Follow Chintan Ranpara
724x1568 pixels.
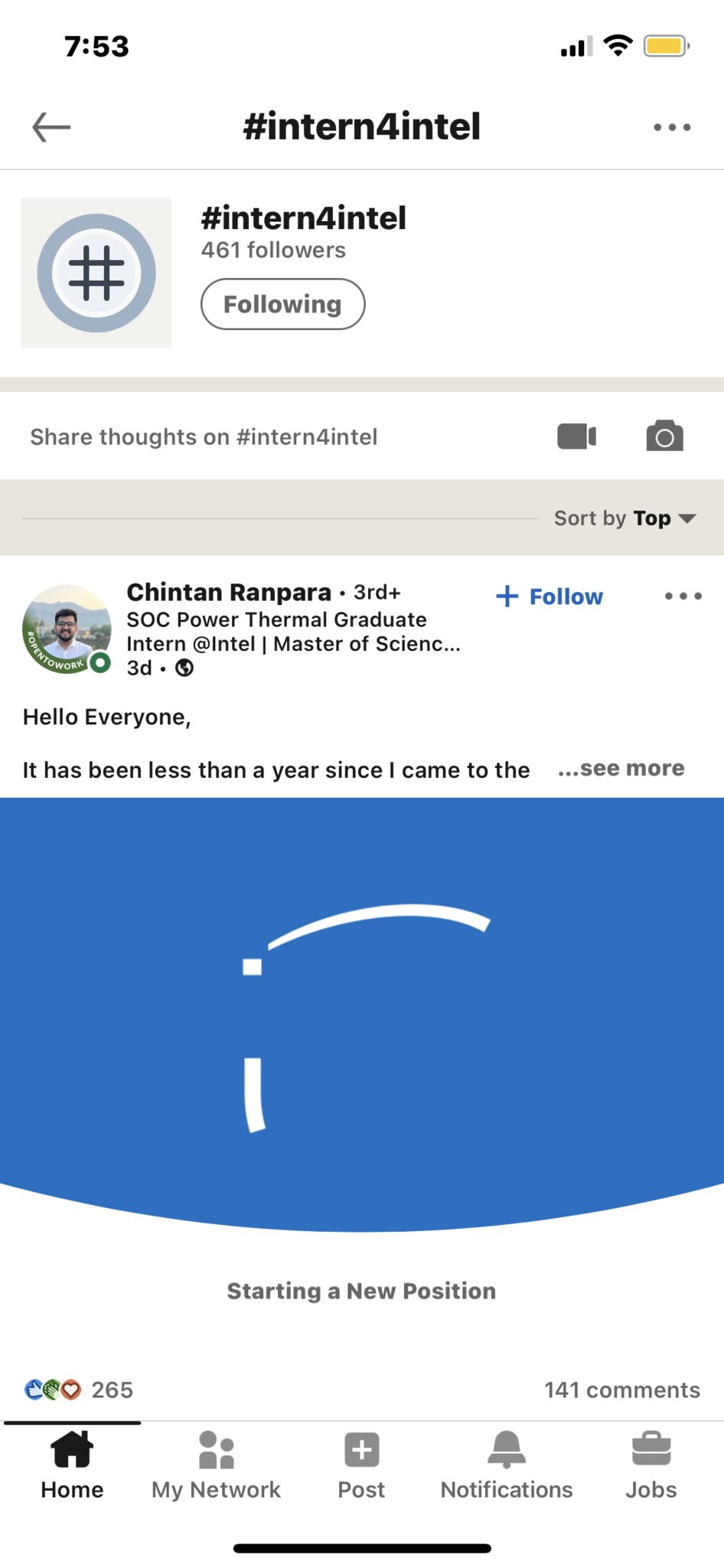[550, 596]
